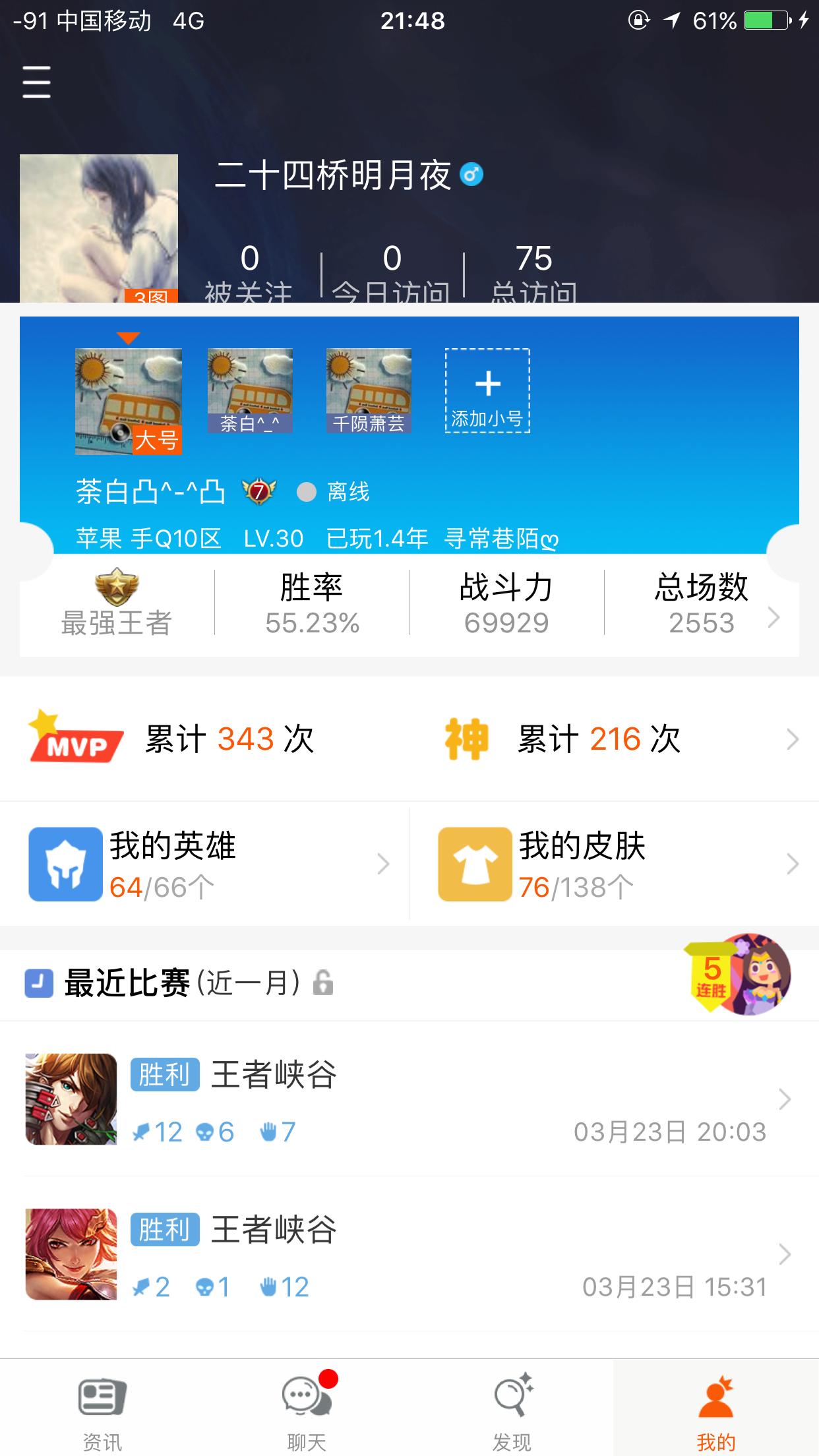Click the male gender icon beside username
This screenshot has height=1456, width=819.
[470, 174]
